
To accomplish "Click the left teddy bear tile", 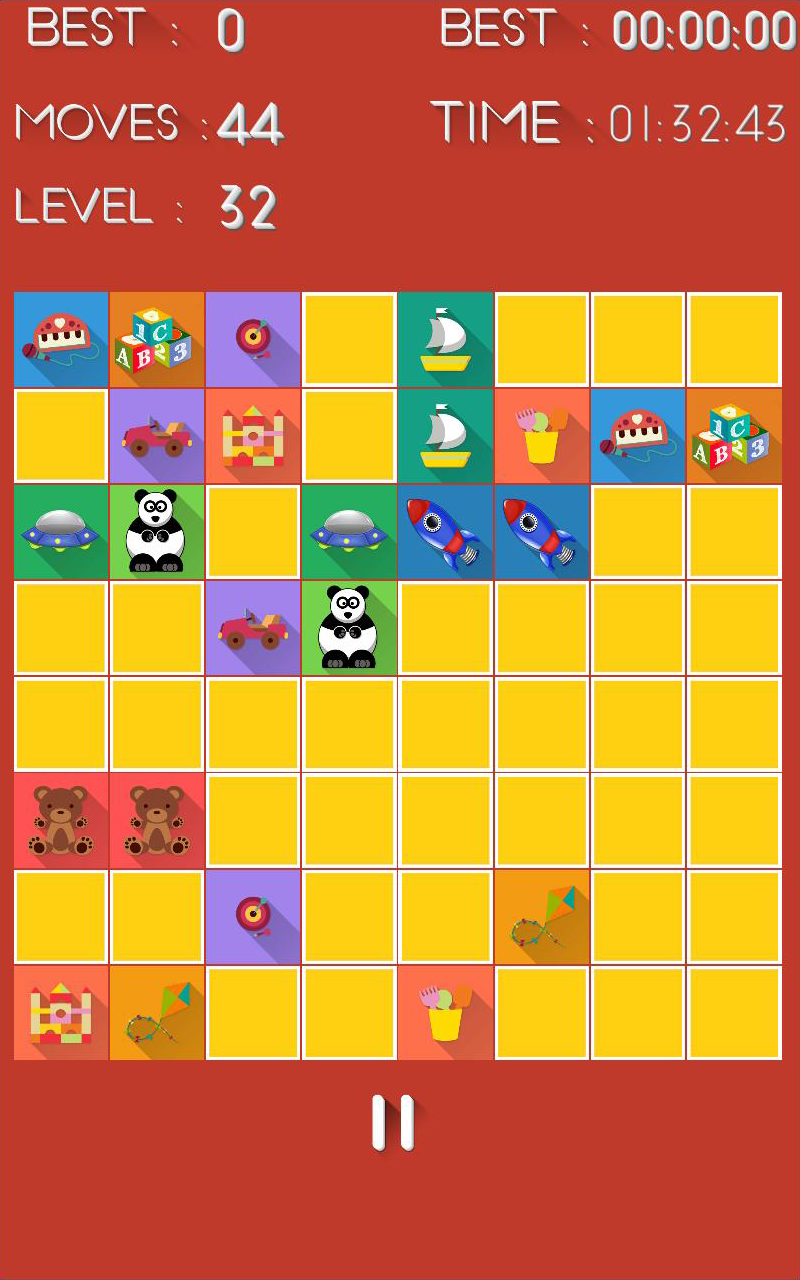I will click(60, 820).
